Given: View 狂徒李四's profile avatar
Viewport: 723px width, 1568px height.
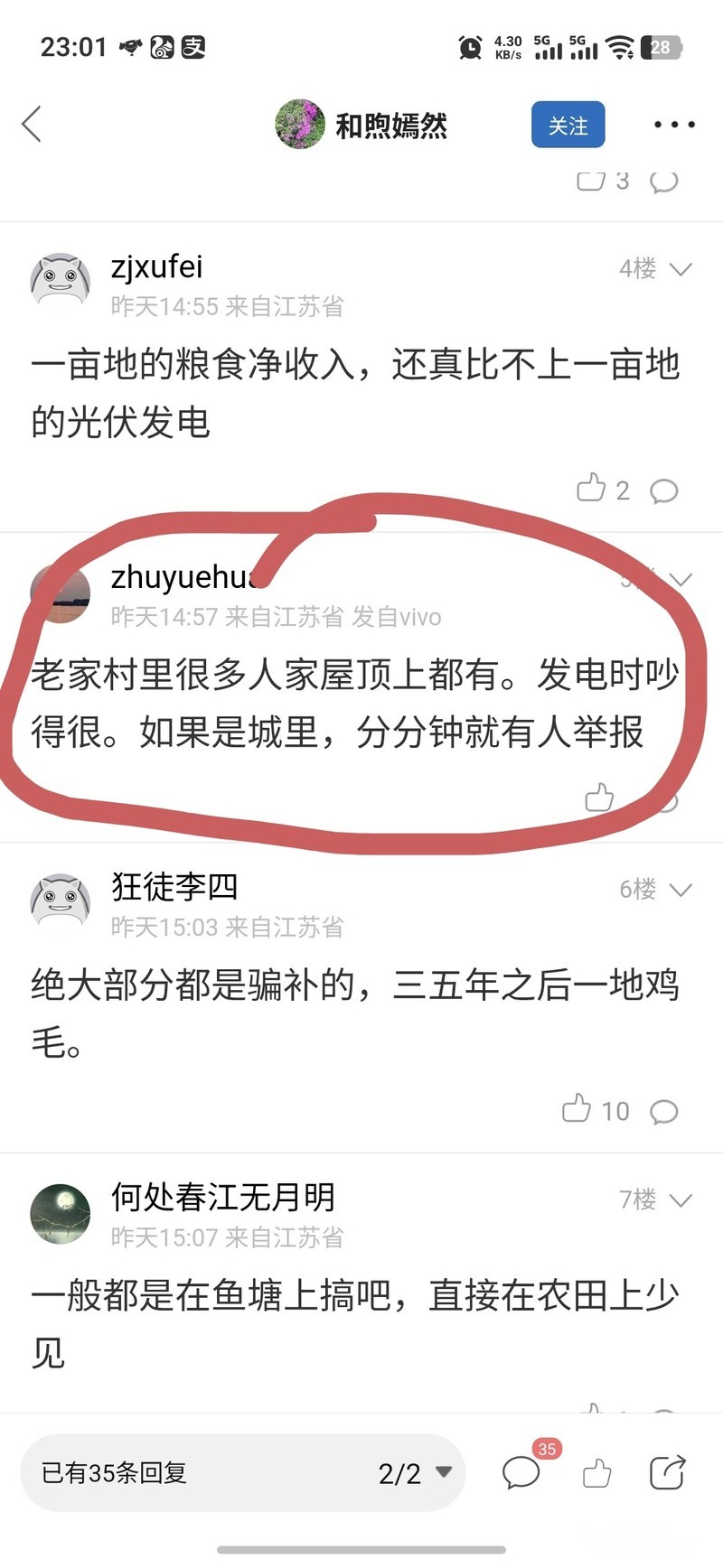Looking at the screenshot, I should tap(61, 901).
